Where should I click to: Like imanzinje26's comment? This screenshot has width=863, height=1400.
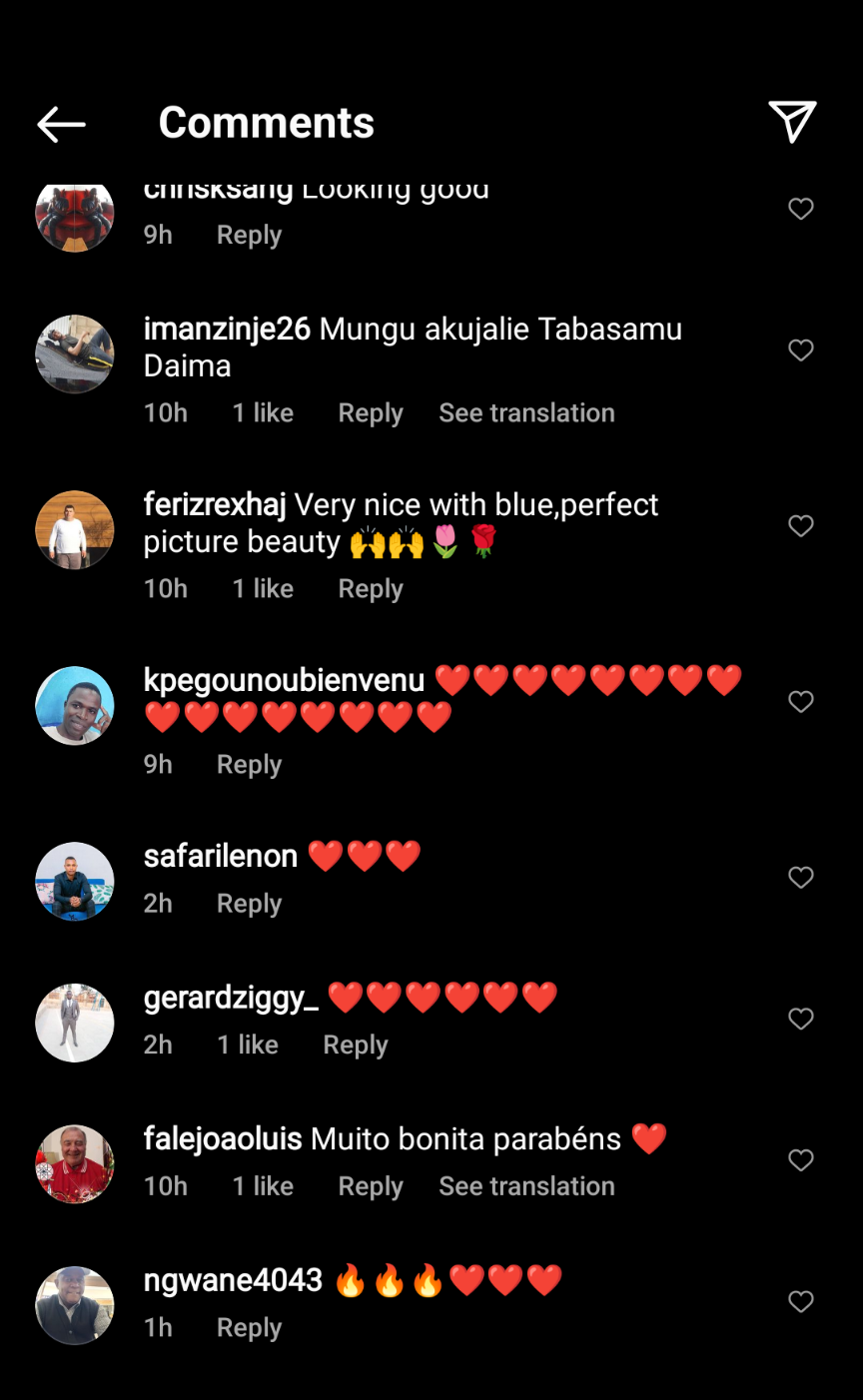pyautogui.click(x=801, y=350)
